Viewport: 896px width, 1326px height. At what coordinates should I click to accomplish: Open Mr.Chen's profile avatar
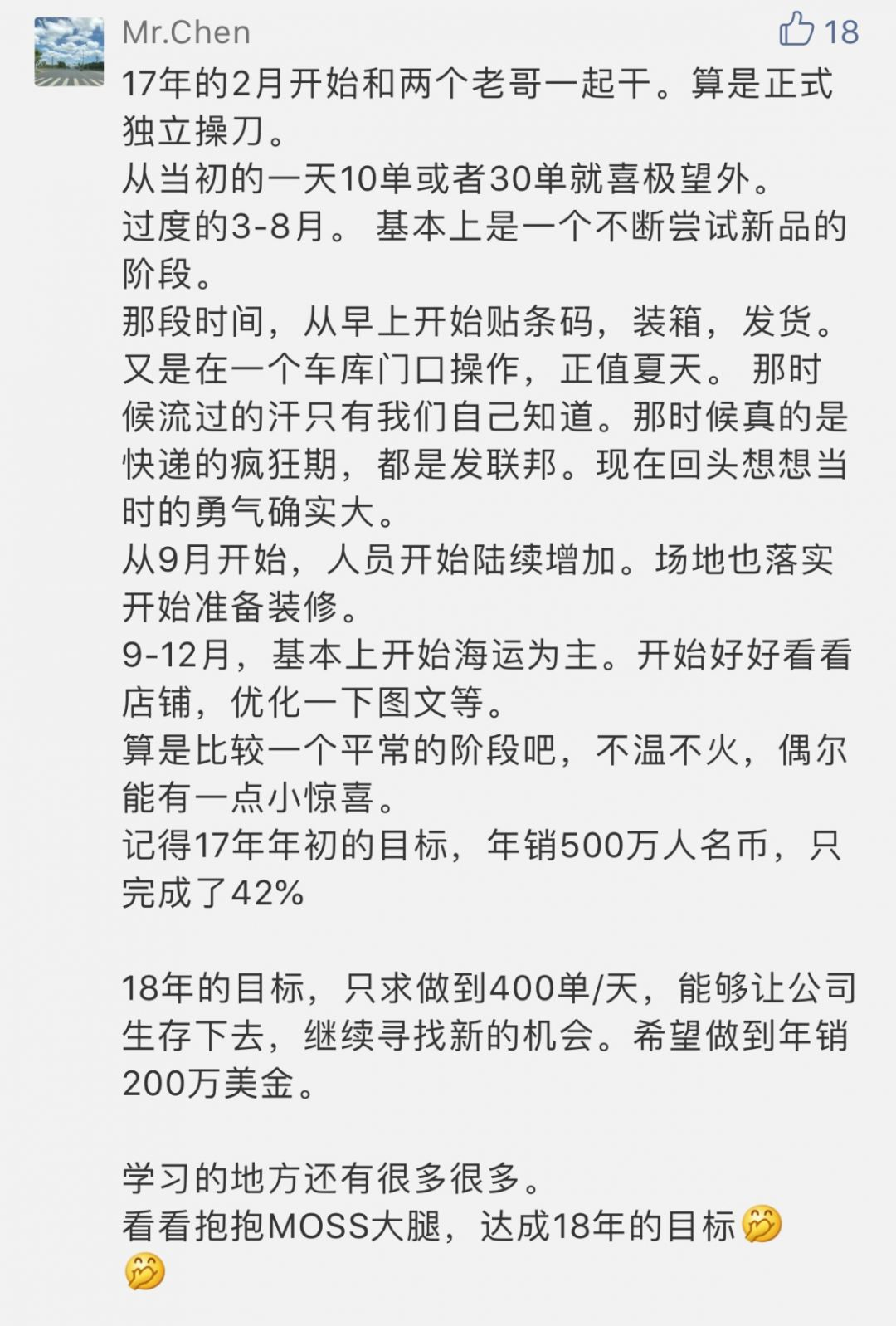pyautogui.click(x=69, y=51)
